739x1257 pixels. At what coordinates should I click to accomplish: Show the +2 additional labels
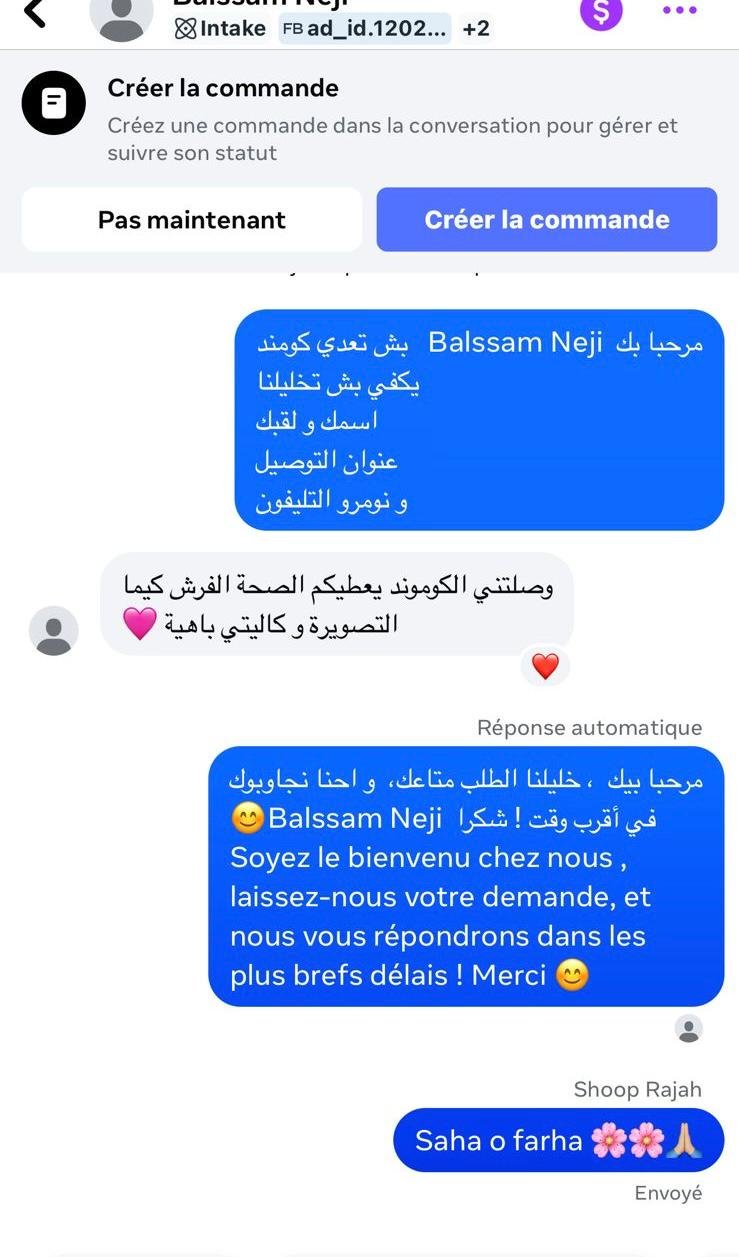[x=476, y=29]
